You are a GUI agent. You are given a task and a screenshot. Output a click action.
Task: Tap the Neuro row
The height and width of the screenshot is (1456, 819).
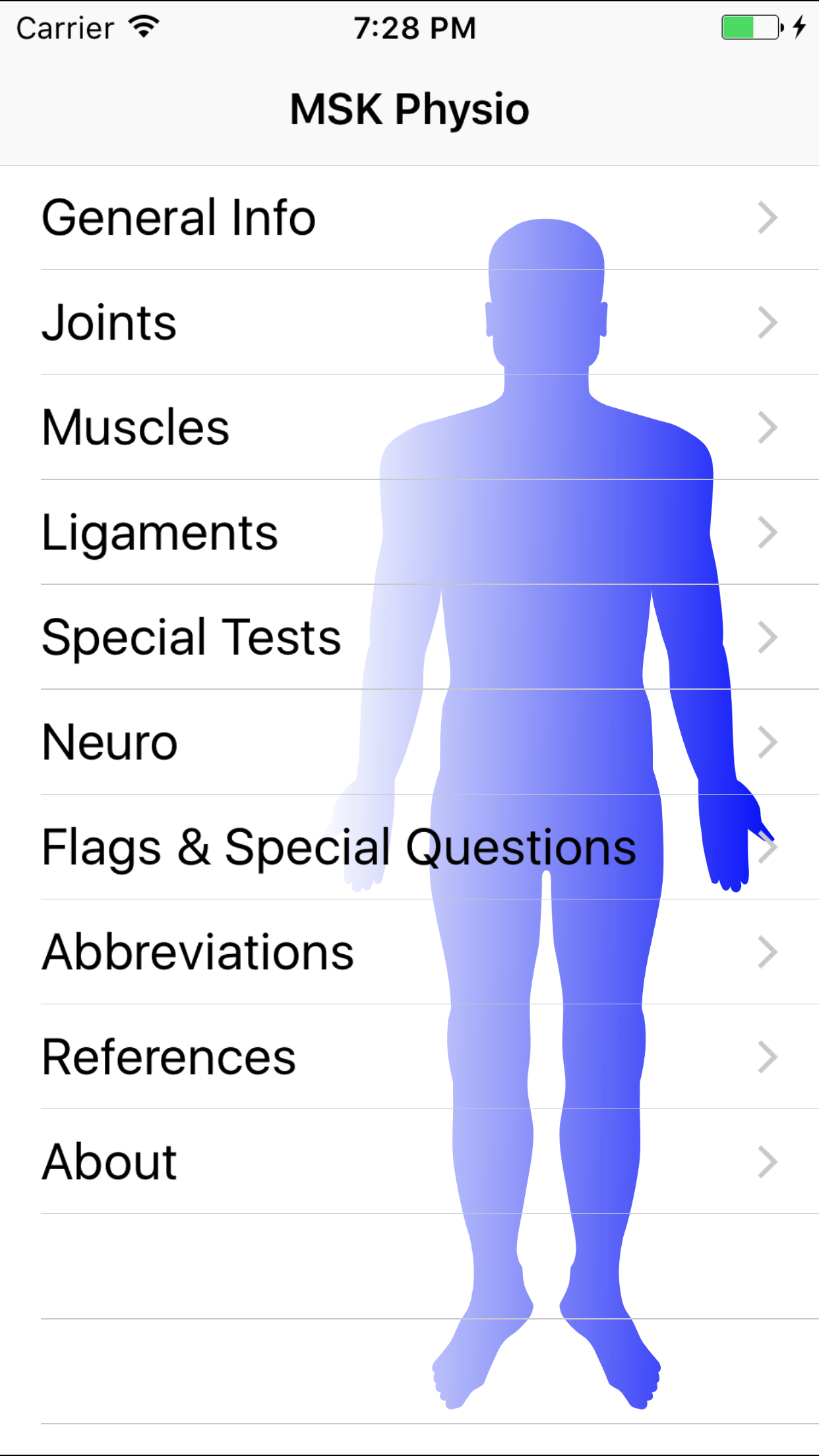click(110, 742)
